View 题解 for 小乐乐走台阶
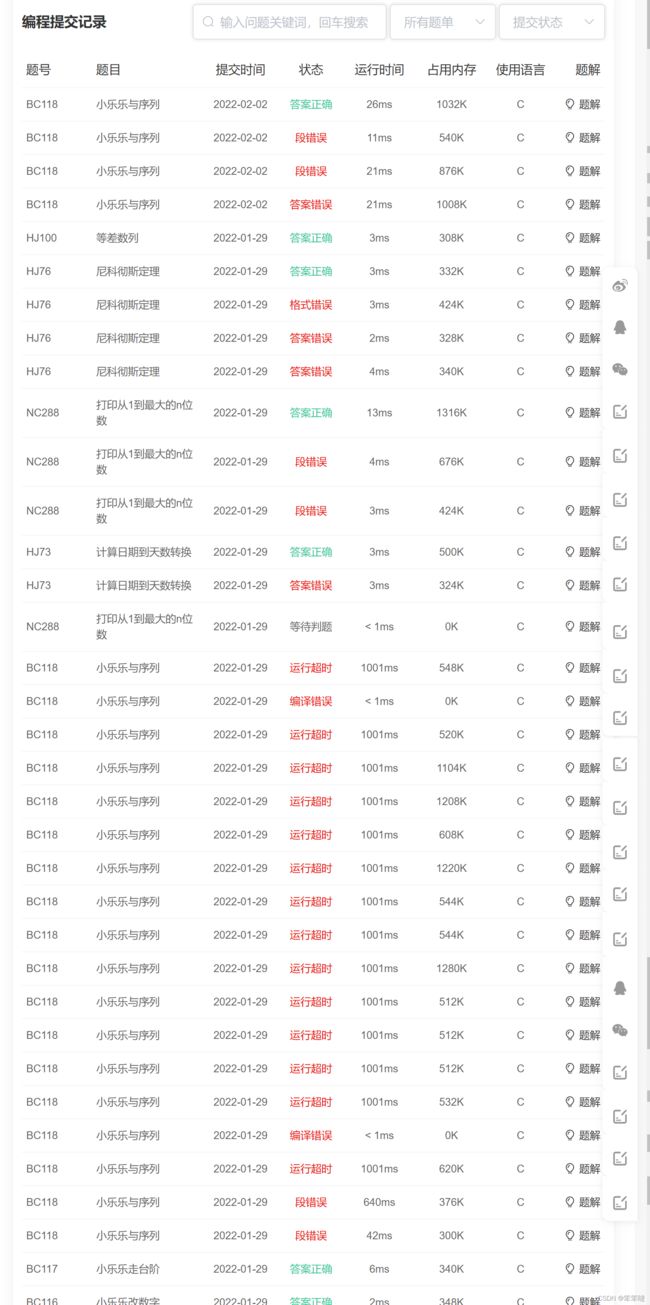The height and width of the screenshot is (1305, 650). click(582, 1269)
